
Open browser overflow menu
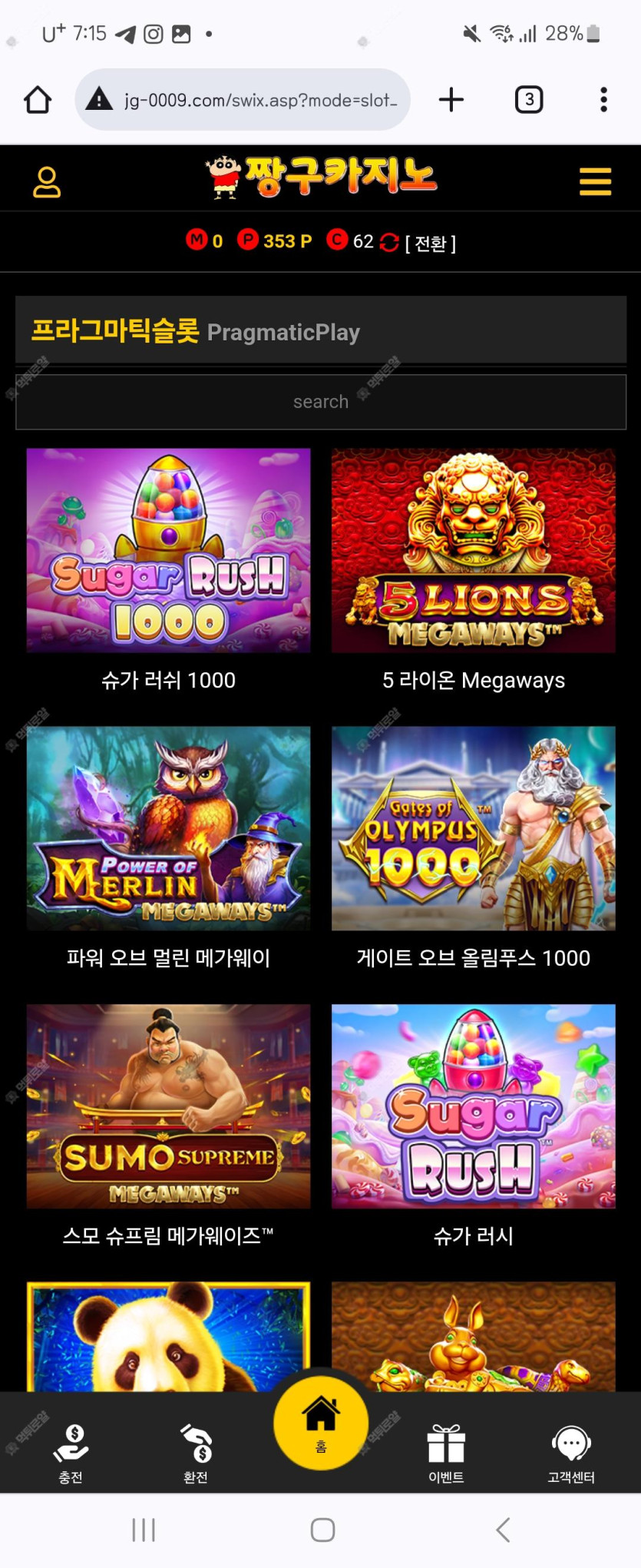coord(604,100)
